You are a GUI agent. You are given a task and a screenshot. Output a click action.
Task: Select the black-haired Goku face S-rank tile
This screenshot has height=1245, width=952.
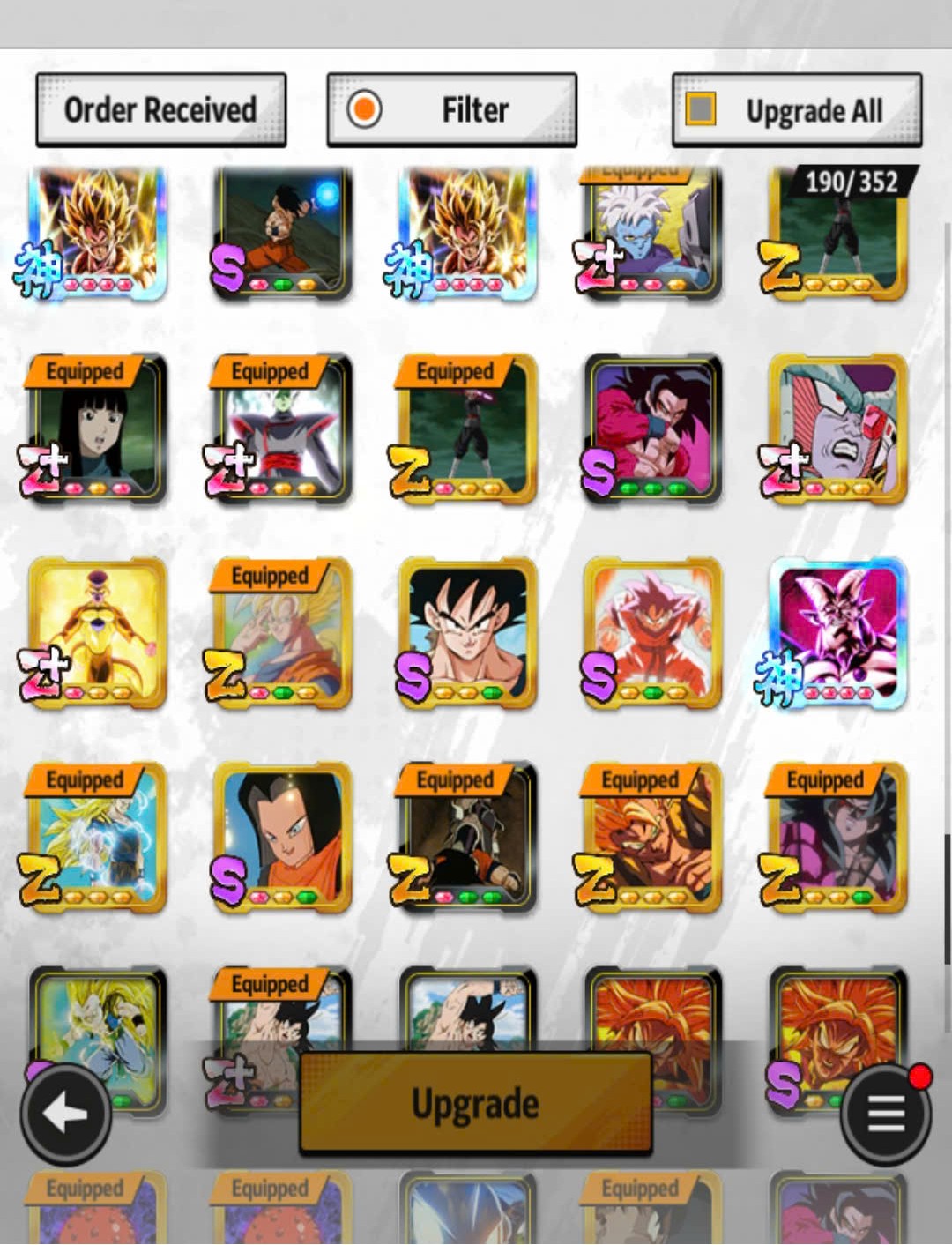point(467,631)
